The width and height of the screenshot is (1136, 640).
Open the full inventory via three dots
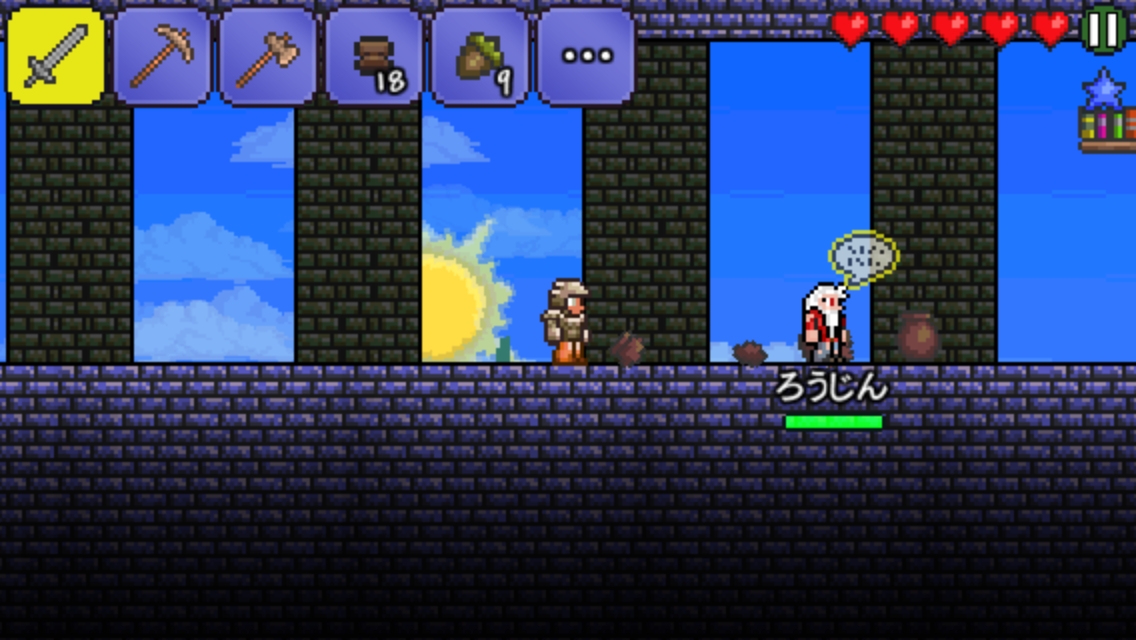[x=586, y=56]
